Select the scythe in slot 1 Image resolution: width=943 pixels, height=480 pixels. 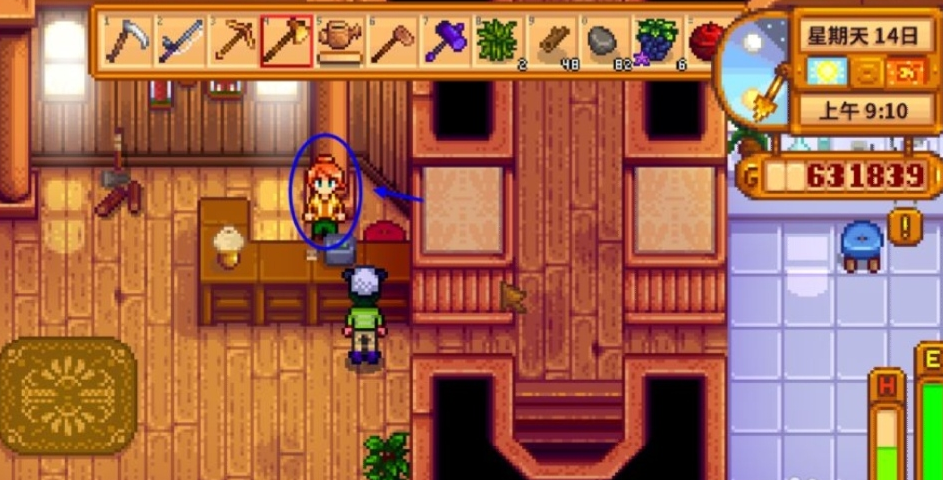click(x=127, y=41)
